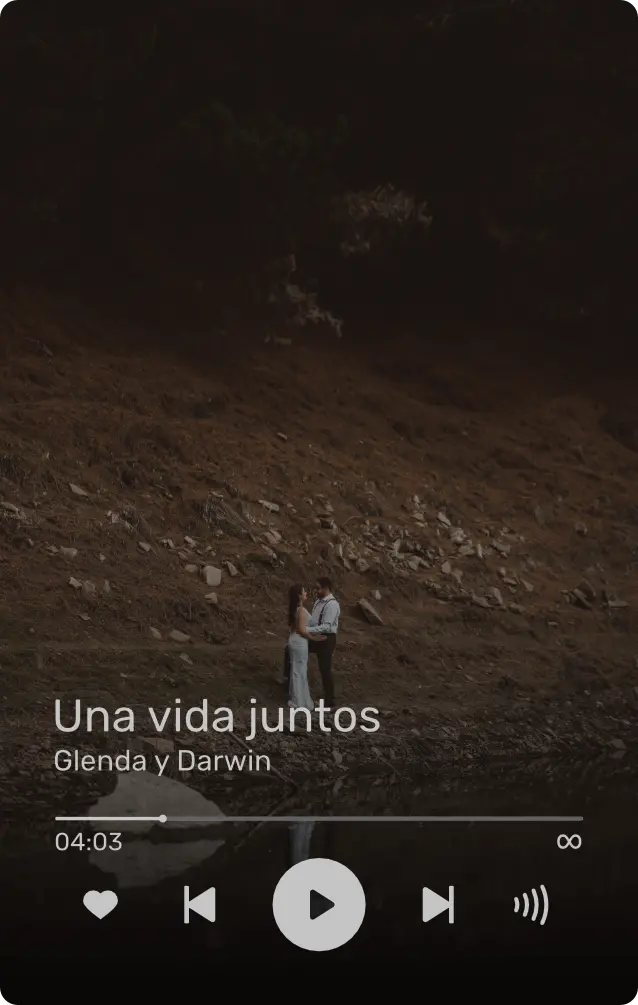Screen dimensions: 638x1005
Task: Like the song with the heart icon
Action: 100,904
